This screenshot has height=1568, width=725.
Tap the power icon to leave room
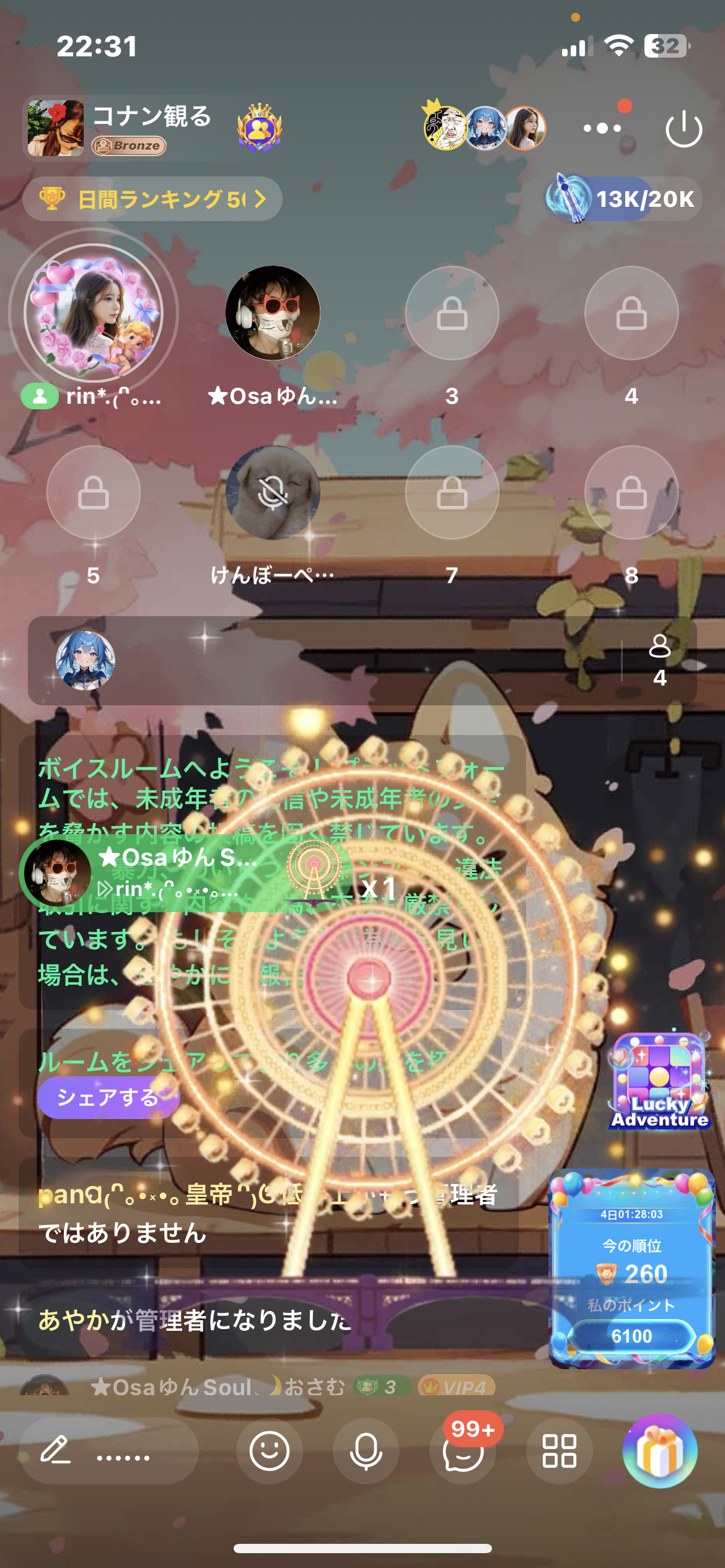point(683,129)
